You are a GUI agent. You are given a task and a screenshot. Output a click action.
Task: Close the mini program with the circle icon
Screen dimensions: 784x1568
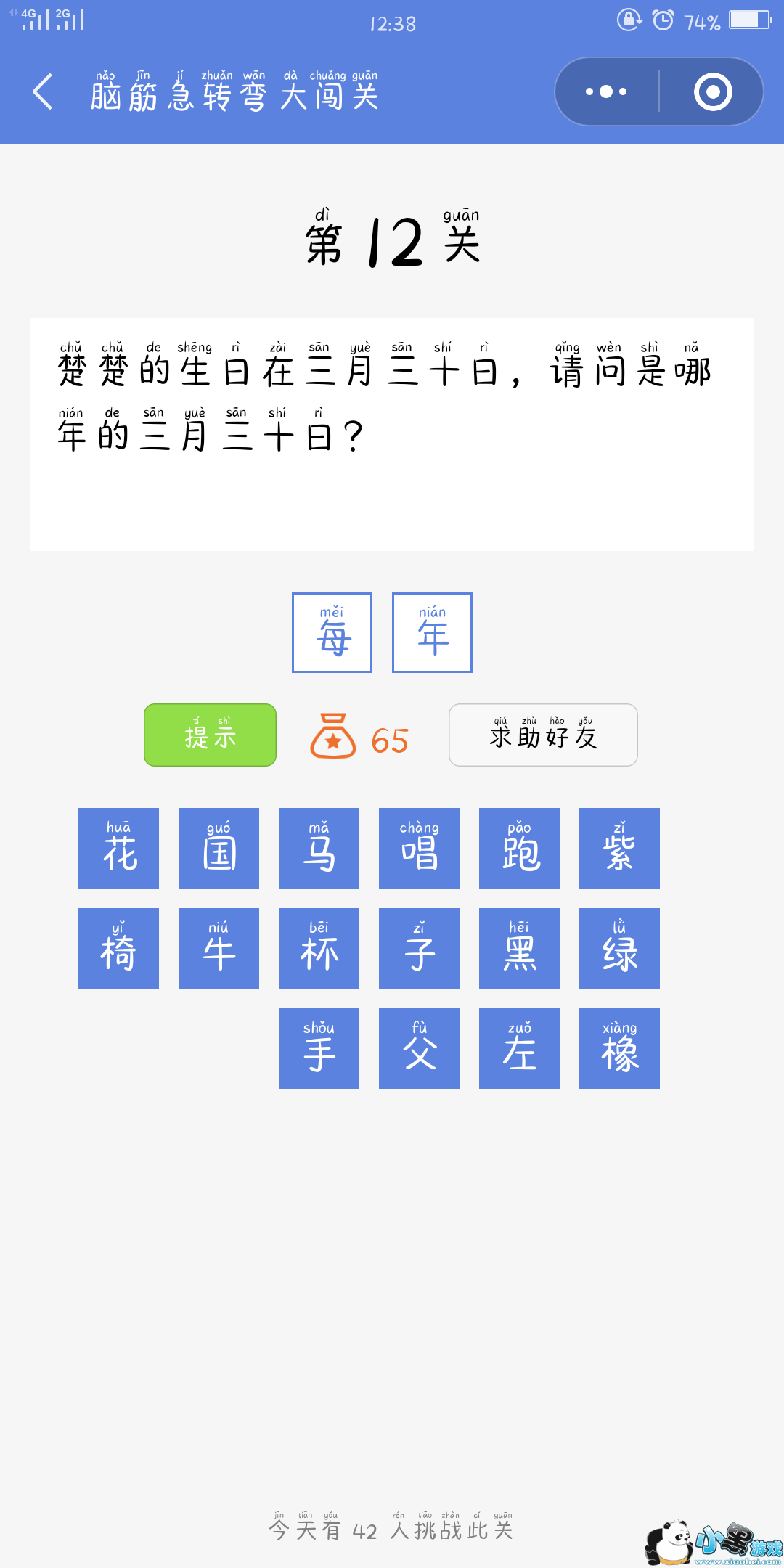[712, 92]
